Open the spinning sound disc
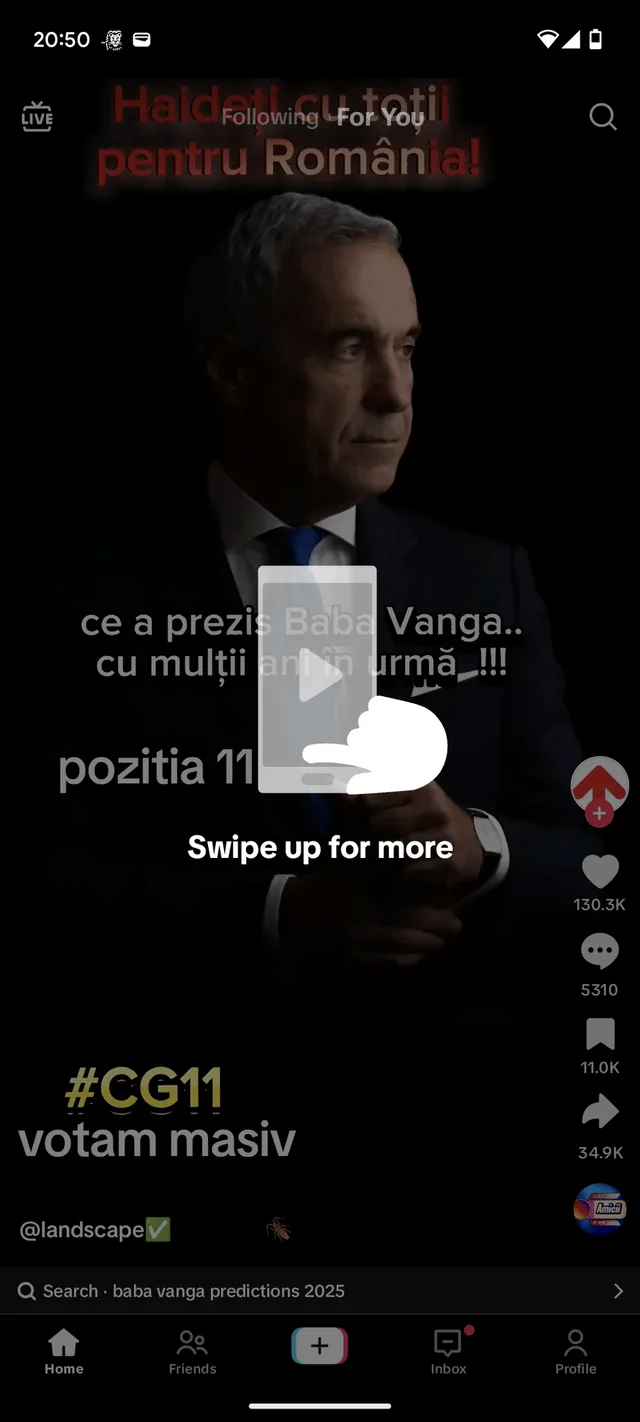Screen dimensions: 640x1422 (x=599, y=1209)
